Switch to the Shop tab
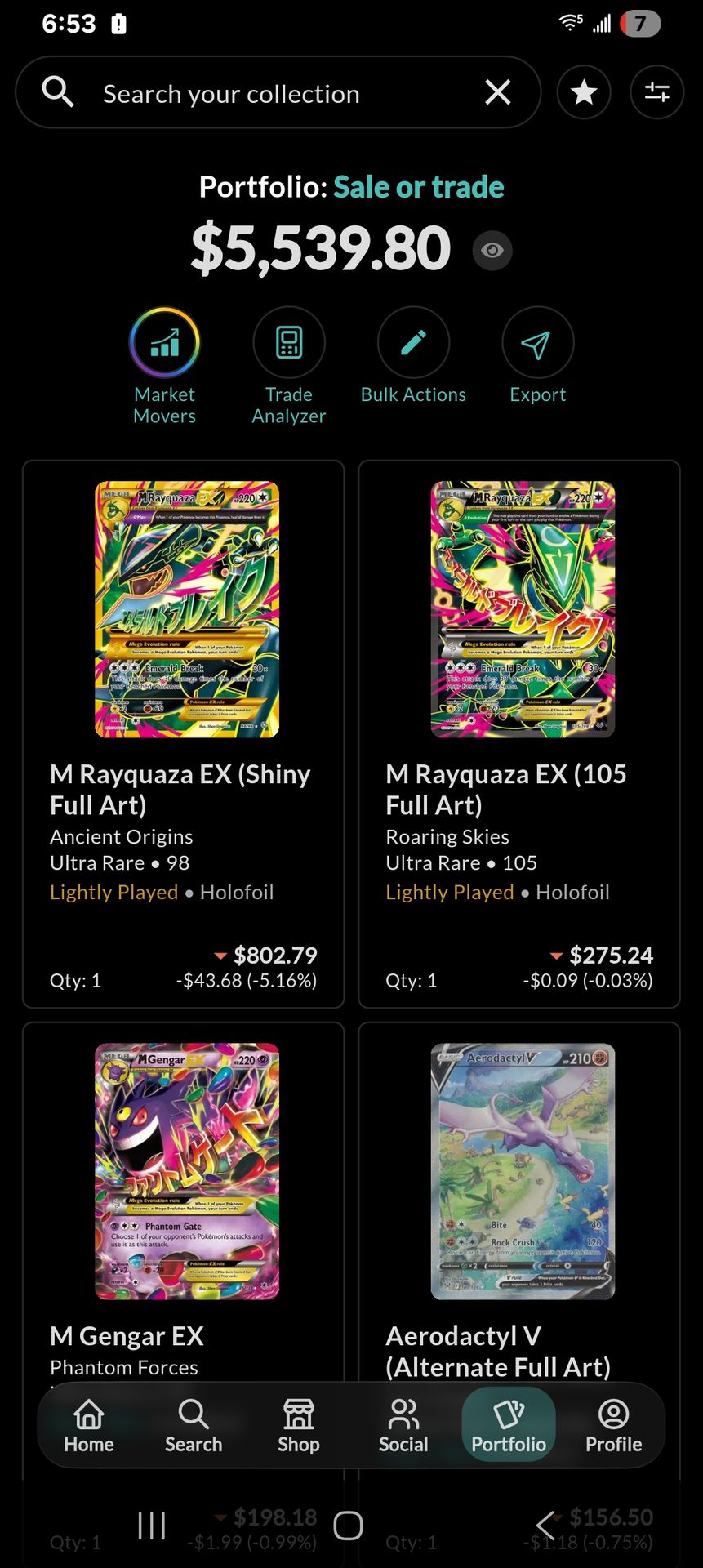This screenshot has height=1568, width=703. coord(298,1426)
